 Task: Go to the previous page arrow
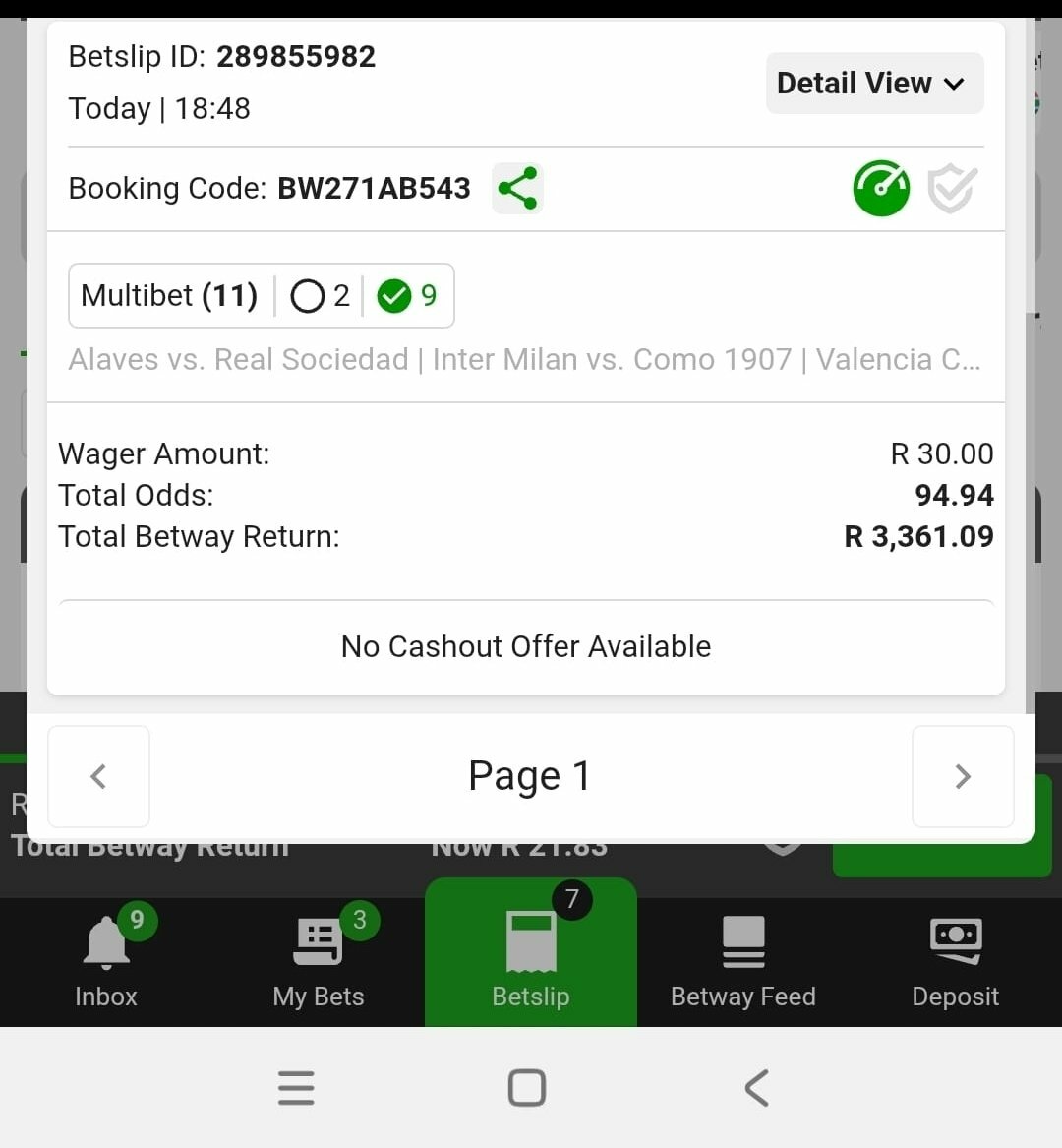pyautogui.click(x=98, y=776)
